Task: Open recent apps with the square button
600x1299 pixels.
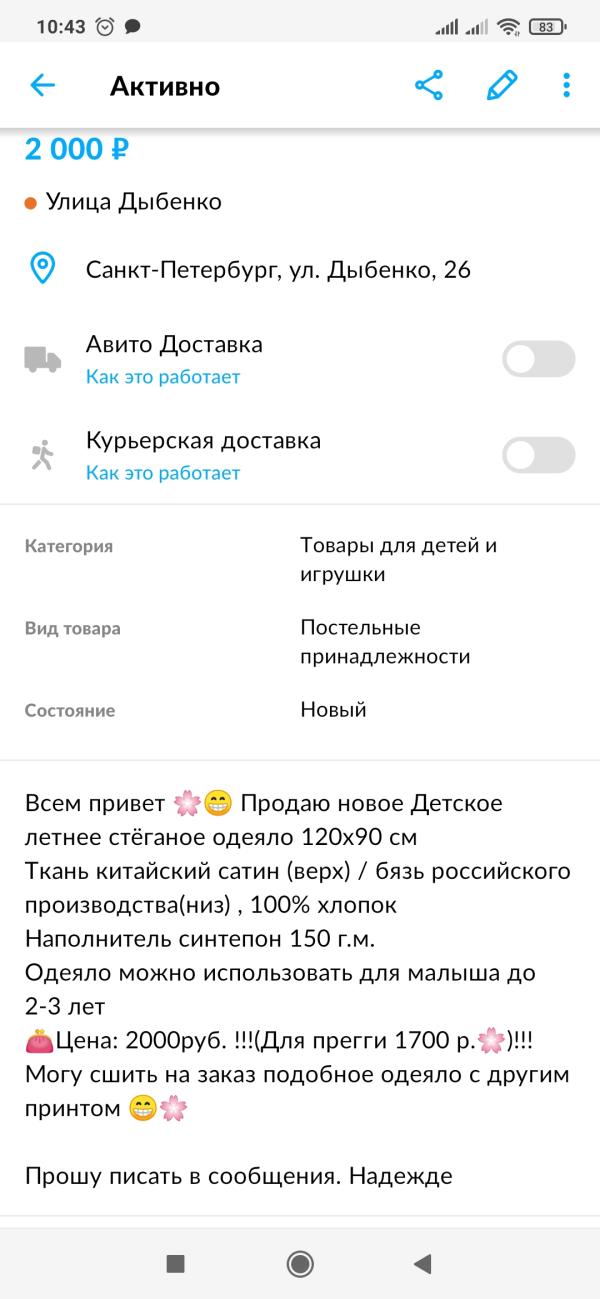Action: click(x=176, y=1264)
